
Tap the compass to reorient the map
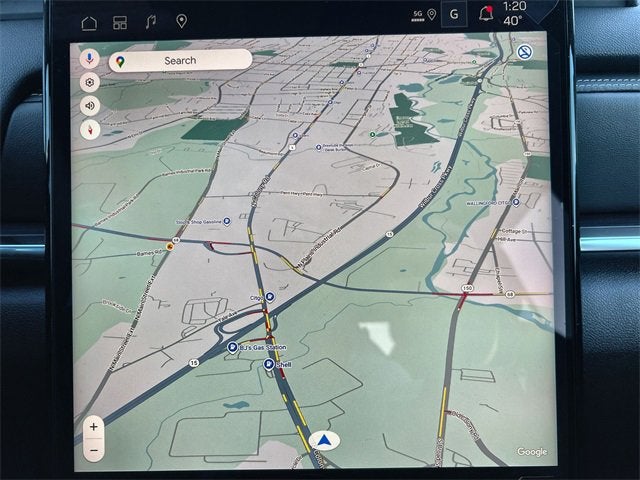pyautogui.click(x=90, y=129)
